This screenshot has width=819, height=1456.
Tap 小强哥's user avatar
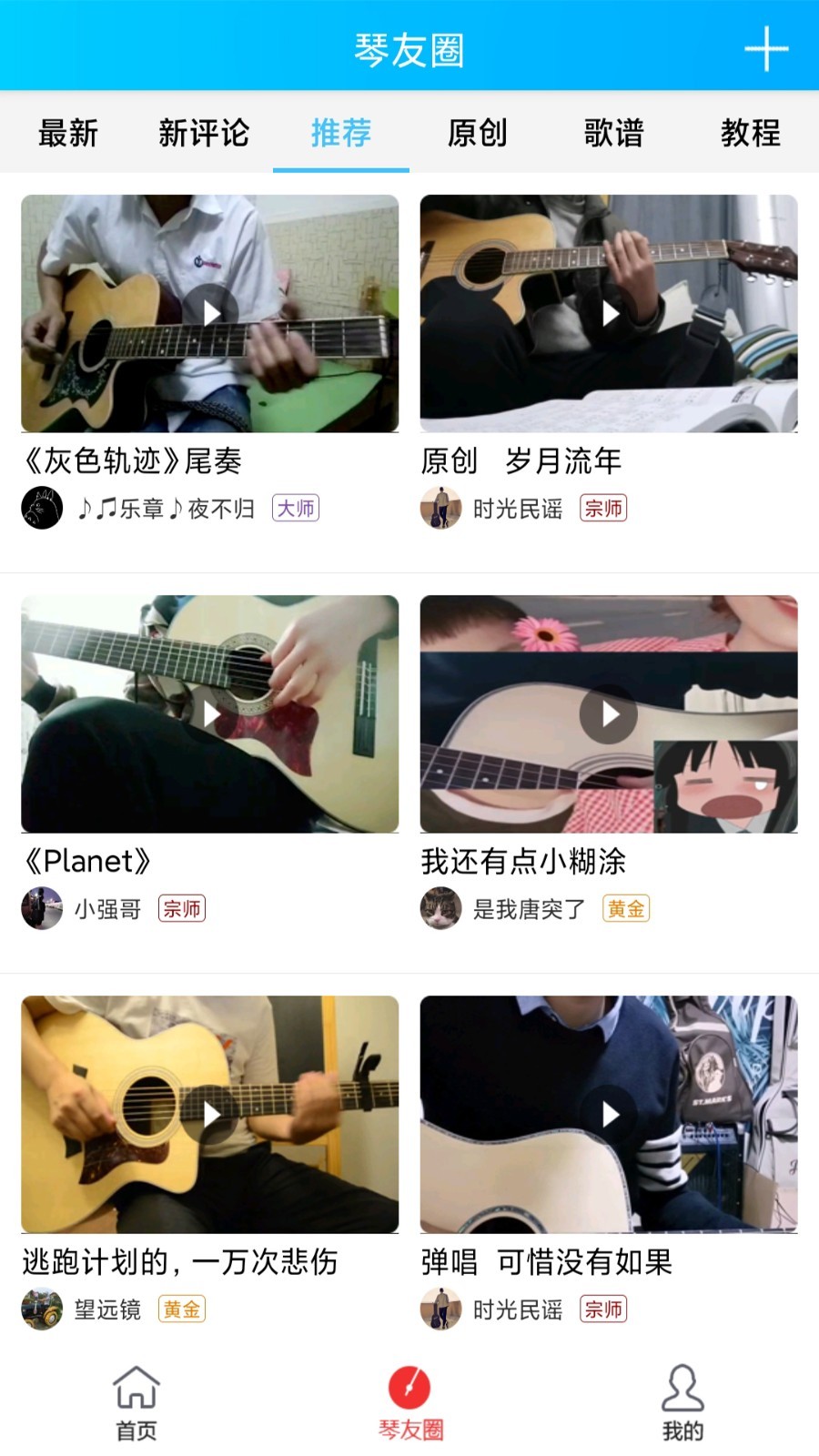[x=41, y=908]
